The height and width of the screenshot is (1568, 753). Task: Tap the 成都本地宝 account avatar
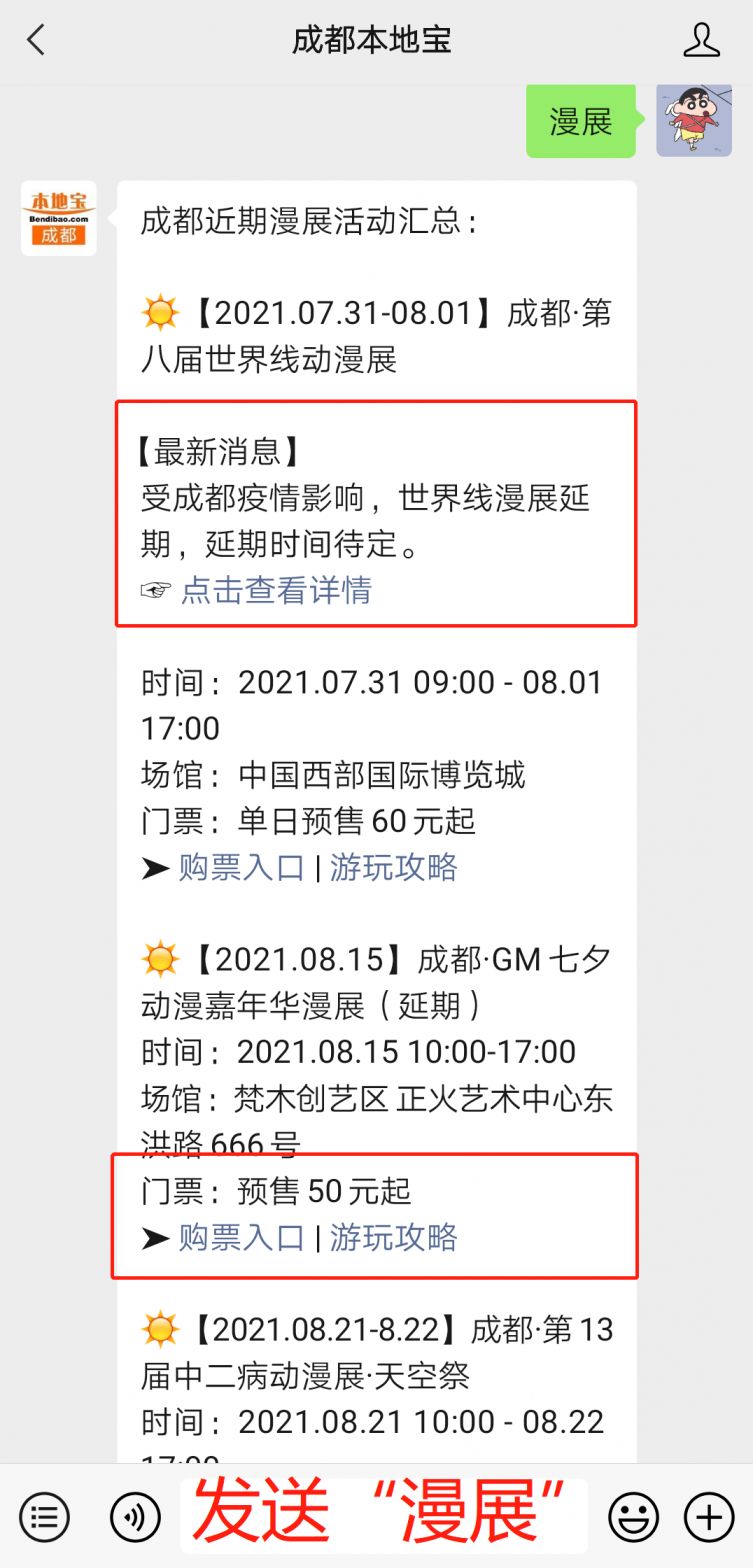pyautogui.click(x=59, y=218)
